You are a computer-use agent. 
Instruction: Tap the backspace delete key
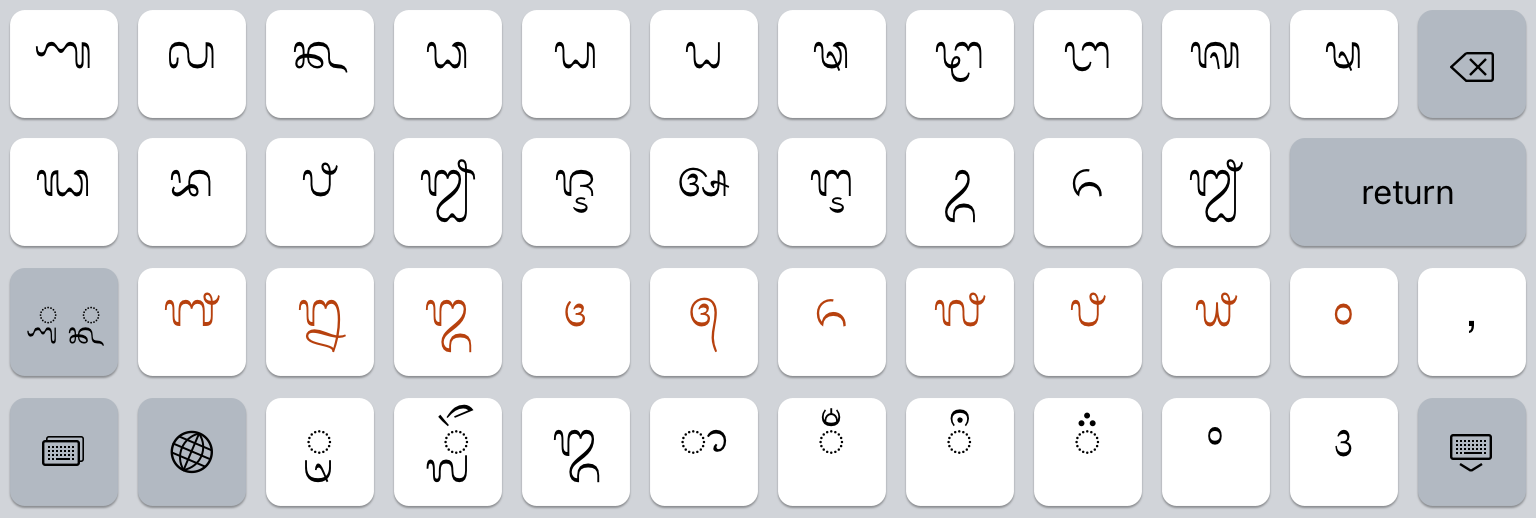tap(1471, 65)
